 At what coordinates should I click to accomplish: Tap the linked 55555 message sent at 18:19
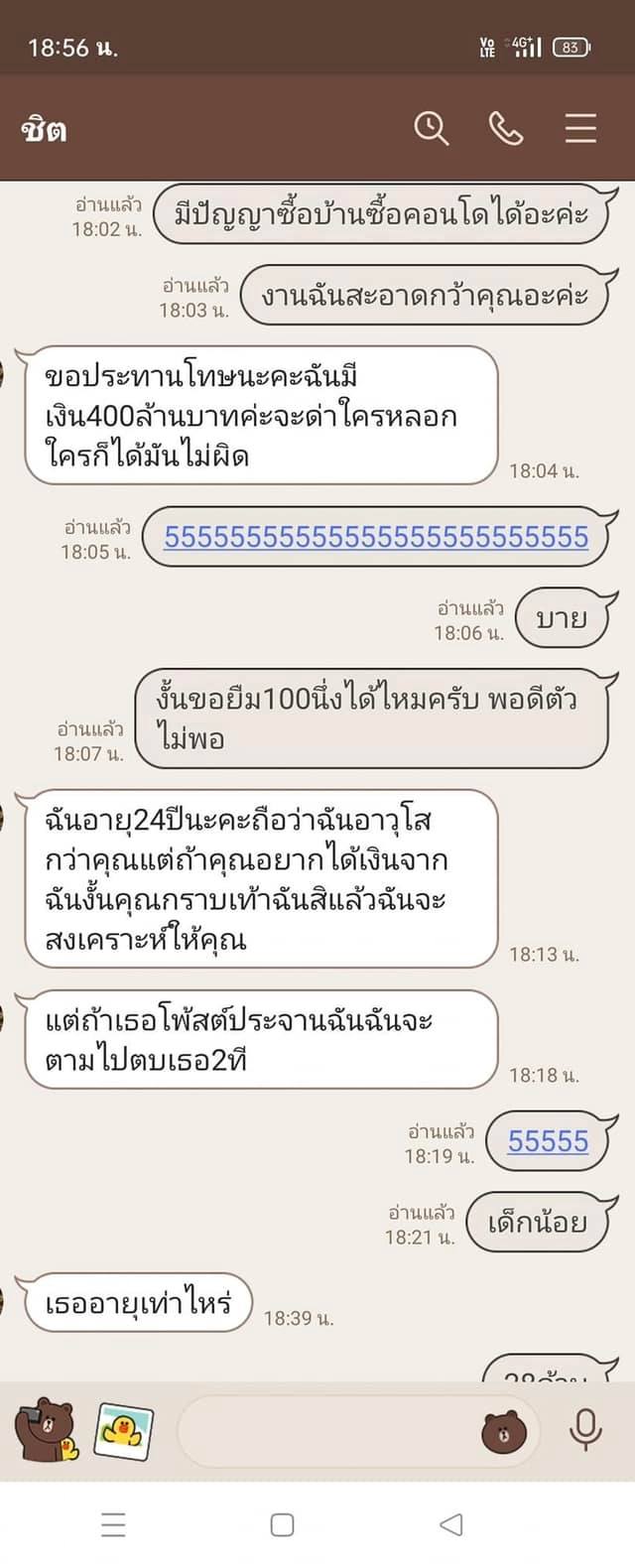click(548, 1141)
